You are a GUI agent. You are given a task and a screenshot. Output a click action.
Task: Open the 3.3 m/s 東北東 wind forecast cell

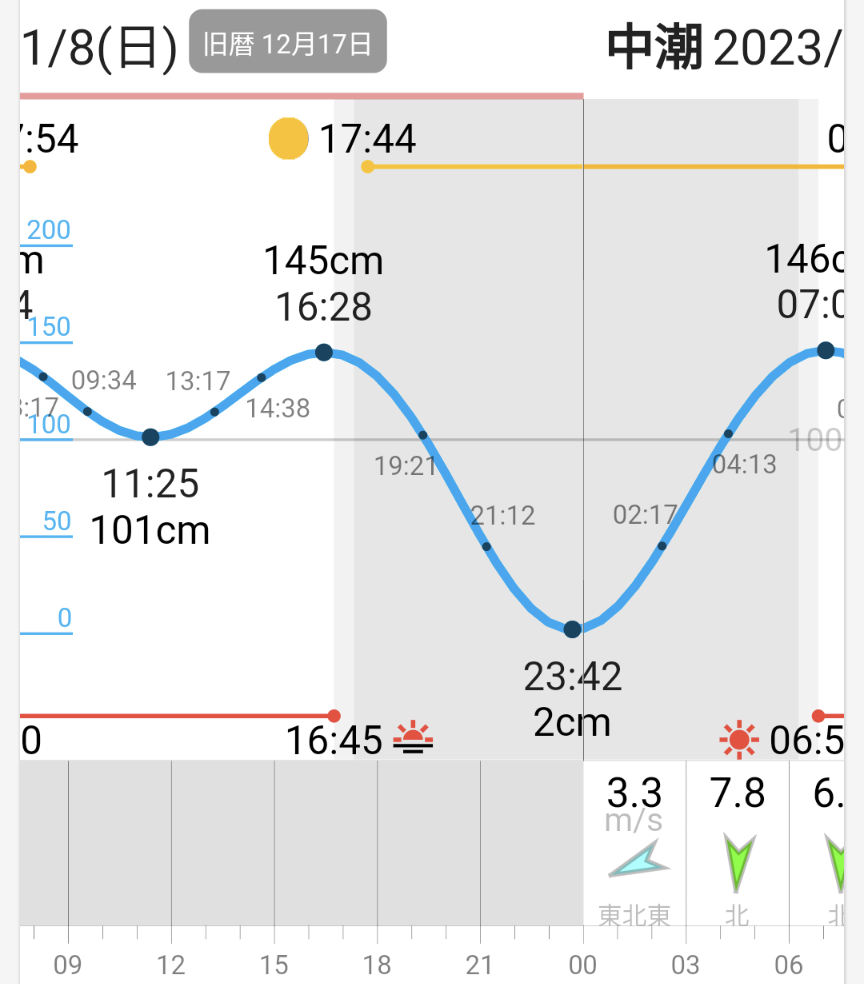635,845
